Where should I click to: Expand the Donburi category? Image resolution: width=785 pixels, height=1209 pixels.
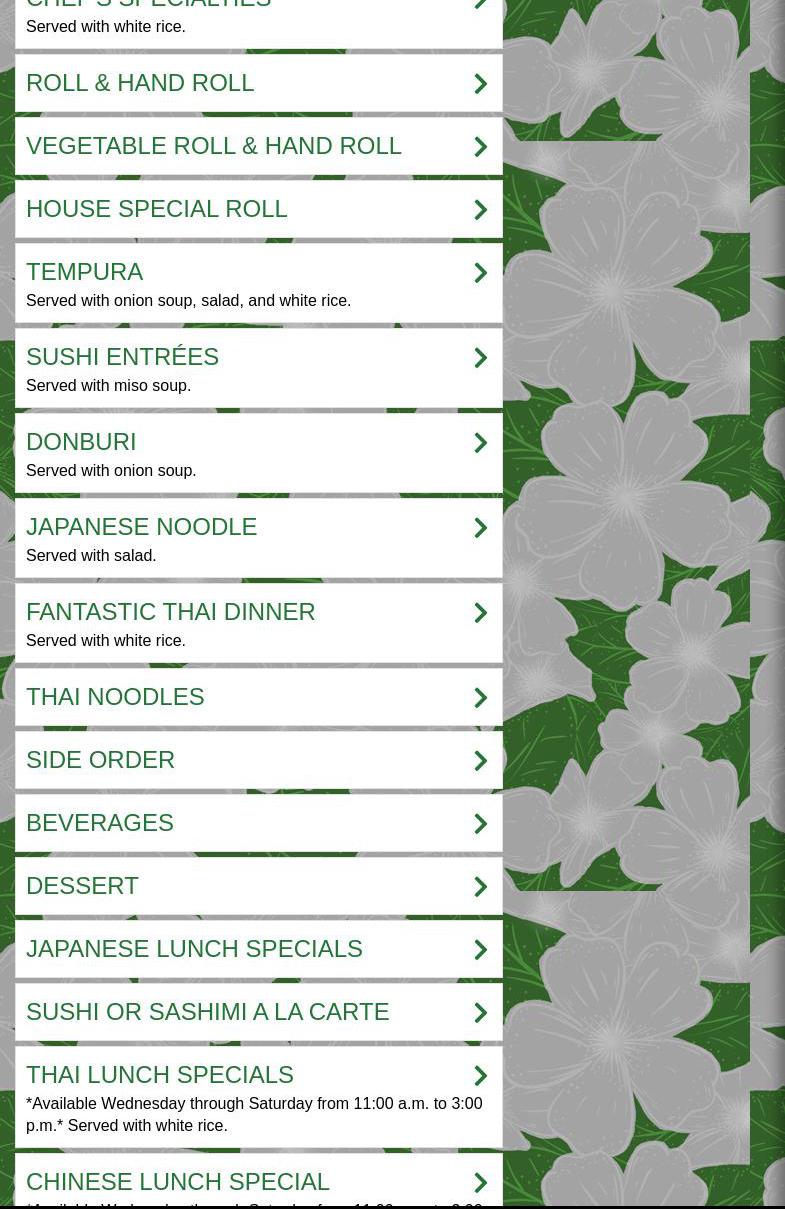pyautogui.click(x=258, y=453)
